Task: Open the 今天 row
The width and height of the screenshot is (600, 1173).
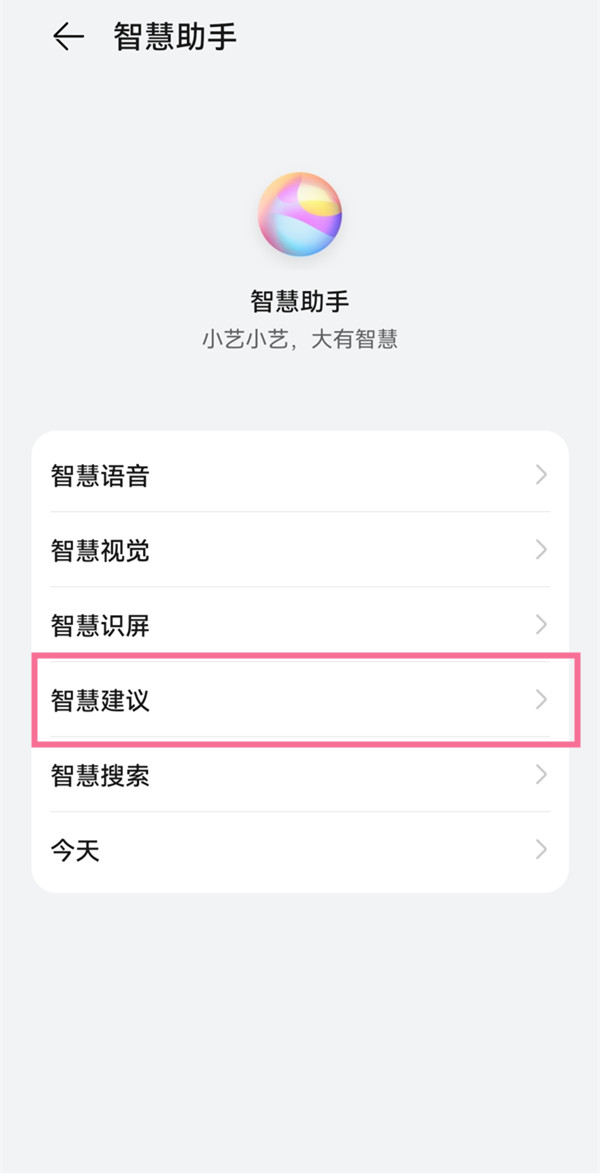Action: coord(300,851)
